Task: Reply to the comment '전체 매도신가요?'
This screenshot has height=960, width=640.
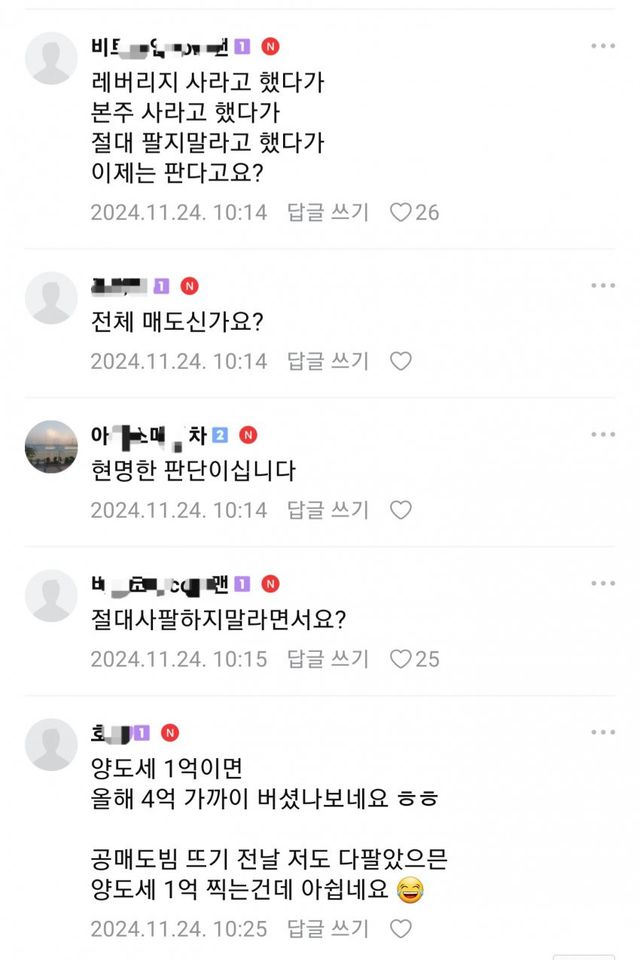Action: click(x=328, y=361)
